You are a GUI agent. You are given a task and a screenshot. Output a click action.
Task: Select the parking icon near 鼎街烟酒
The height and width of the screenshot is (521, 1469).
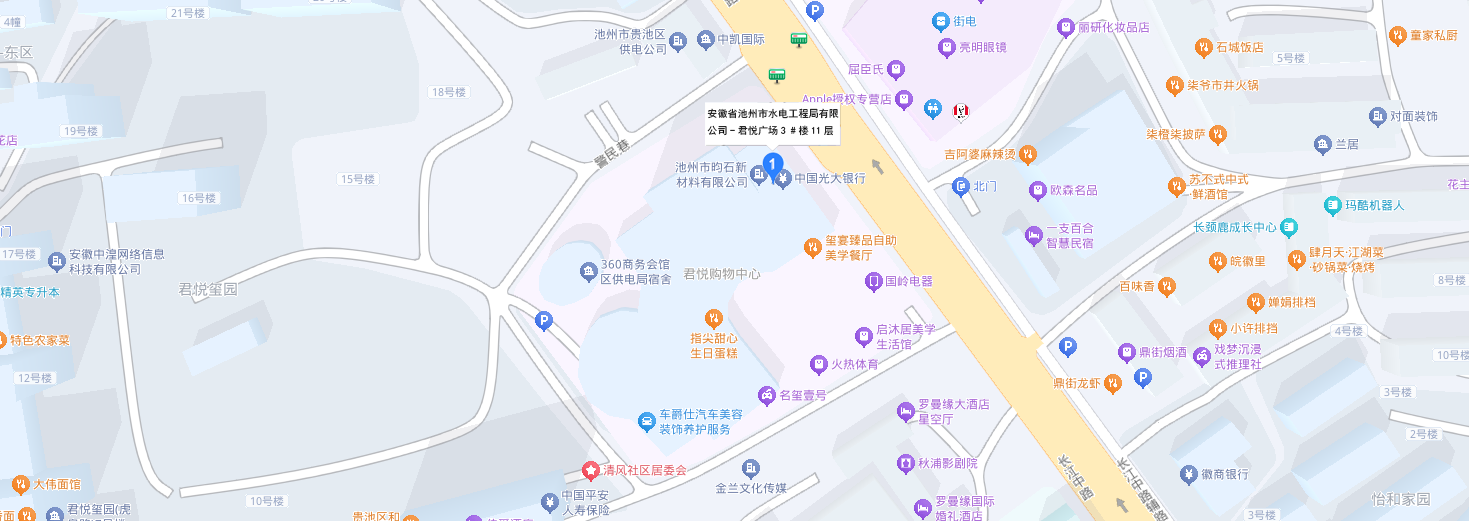(x=1143, y=377)
